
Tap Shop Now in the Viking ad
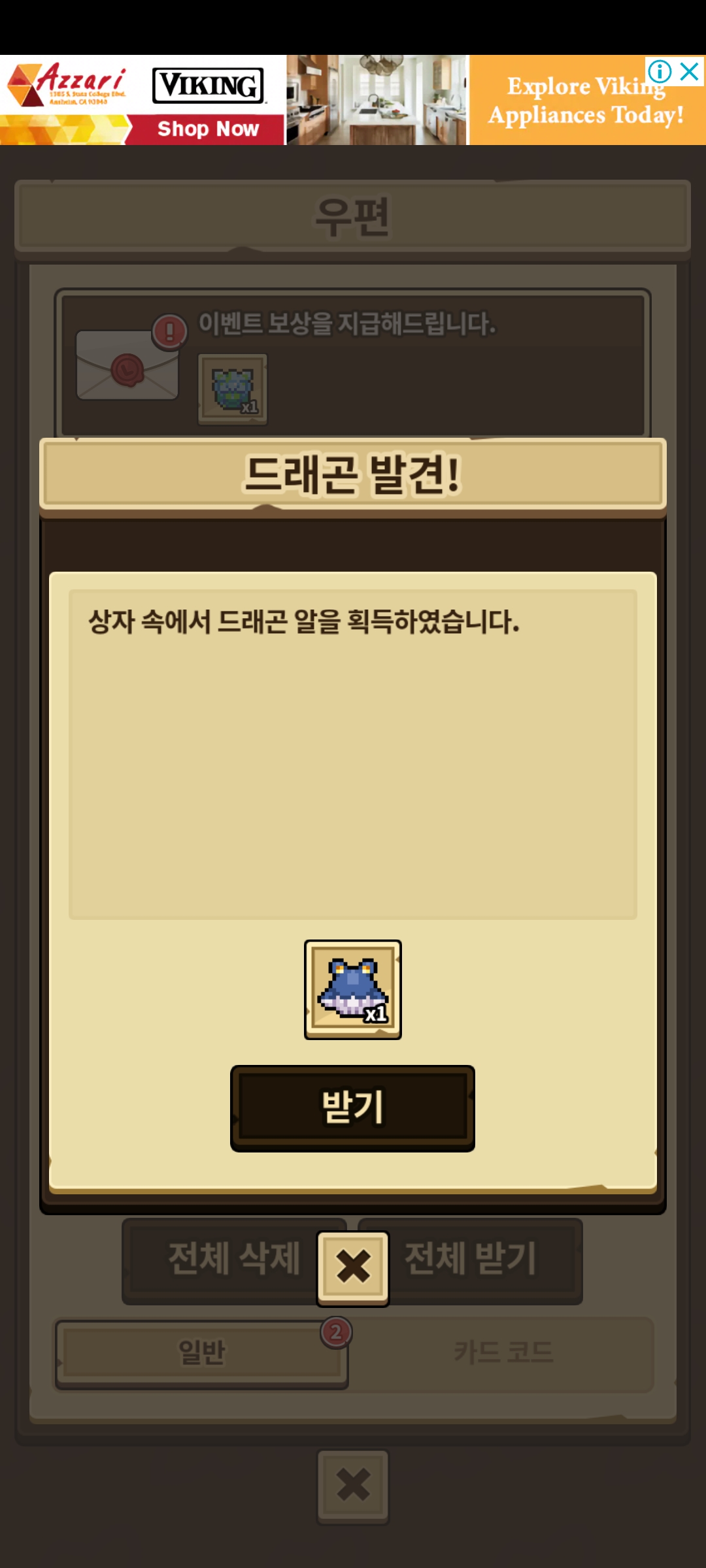(x=208, y=129)
